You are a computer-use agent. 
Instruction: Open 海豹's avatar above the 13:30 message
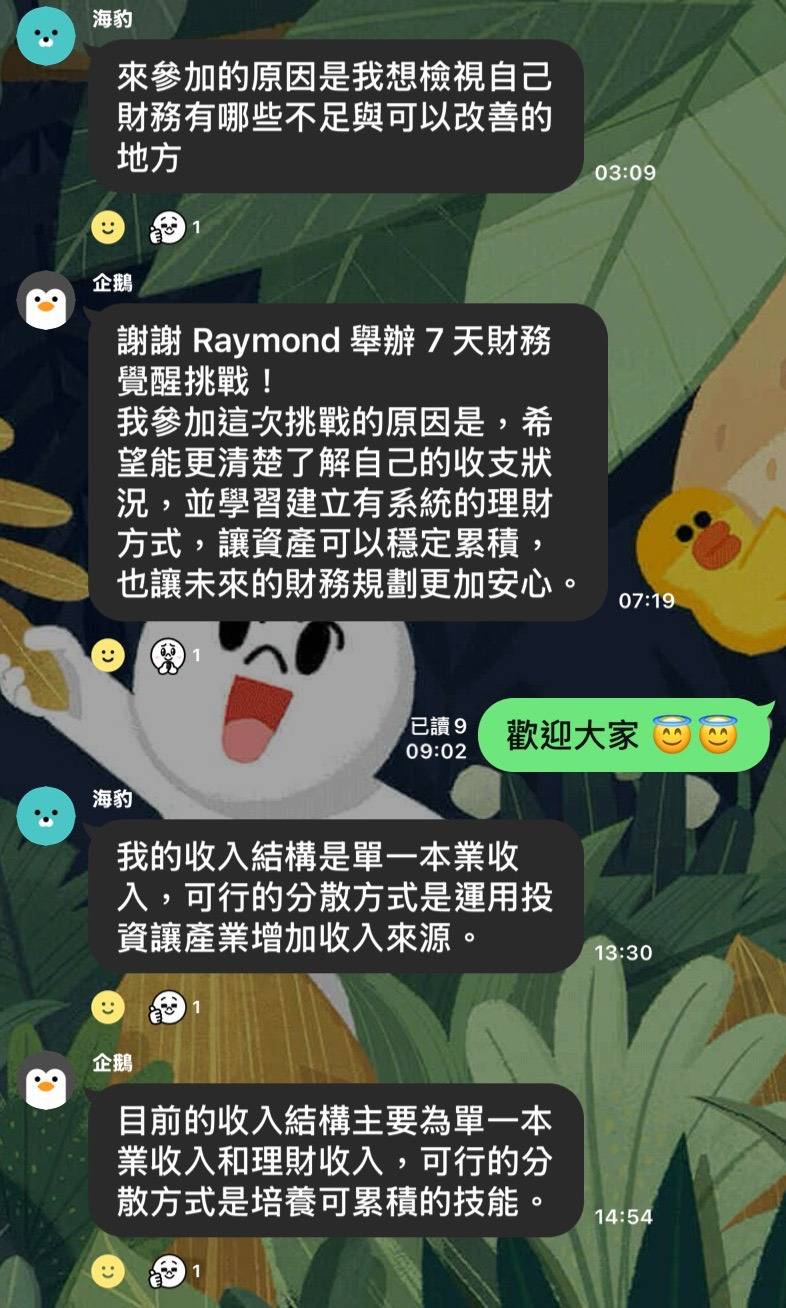point(46,816)
